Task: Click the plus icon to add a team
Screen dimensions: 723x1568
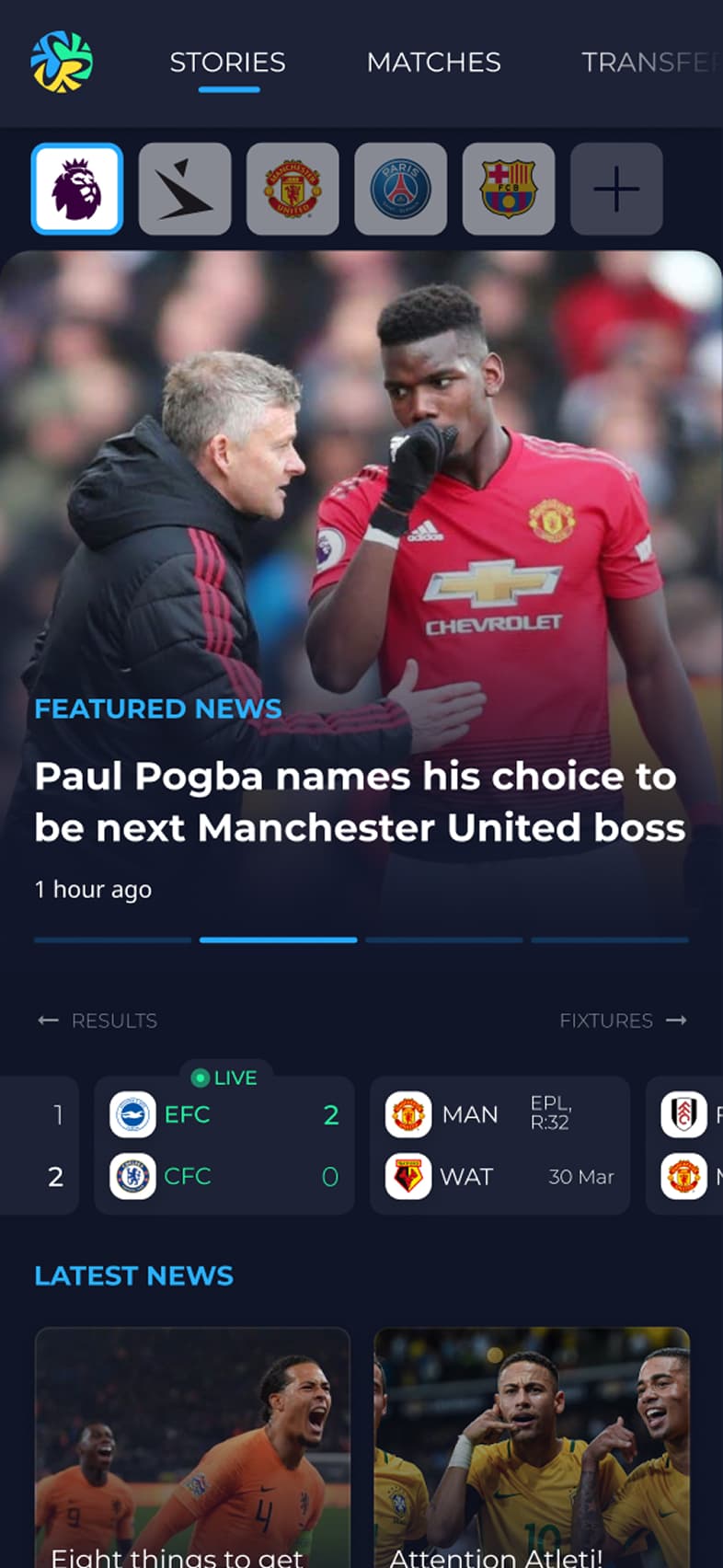Action: tap(615, 189)
